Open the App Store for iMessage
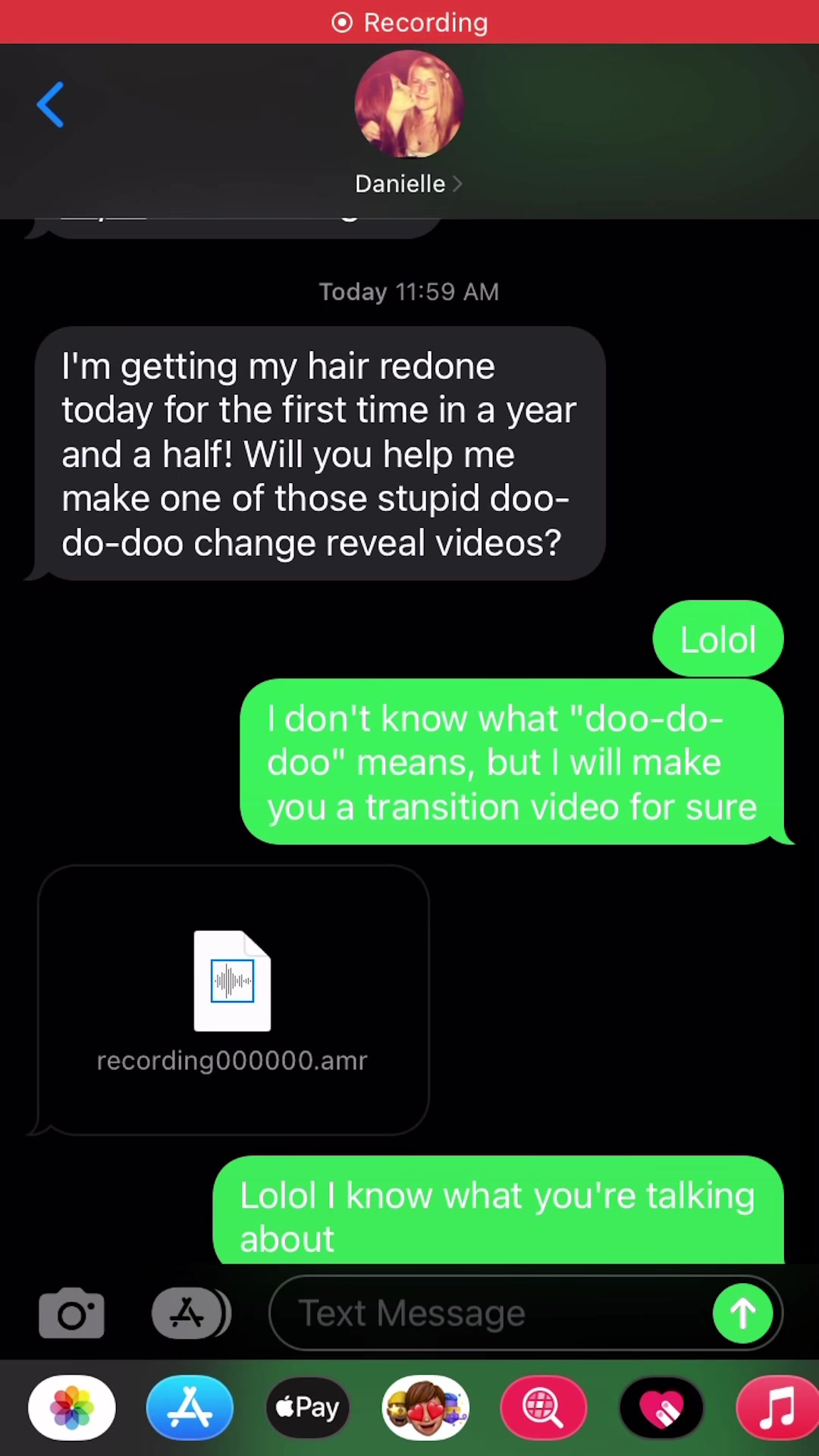 click(x=190, y=1407)
